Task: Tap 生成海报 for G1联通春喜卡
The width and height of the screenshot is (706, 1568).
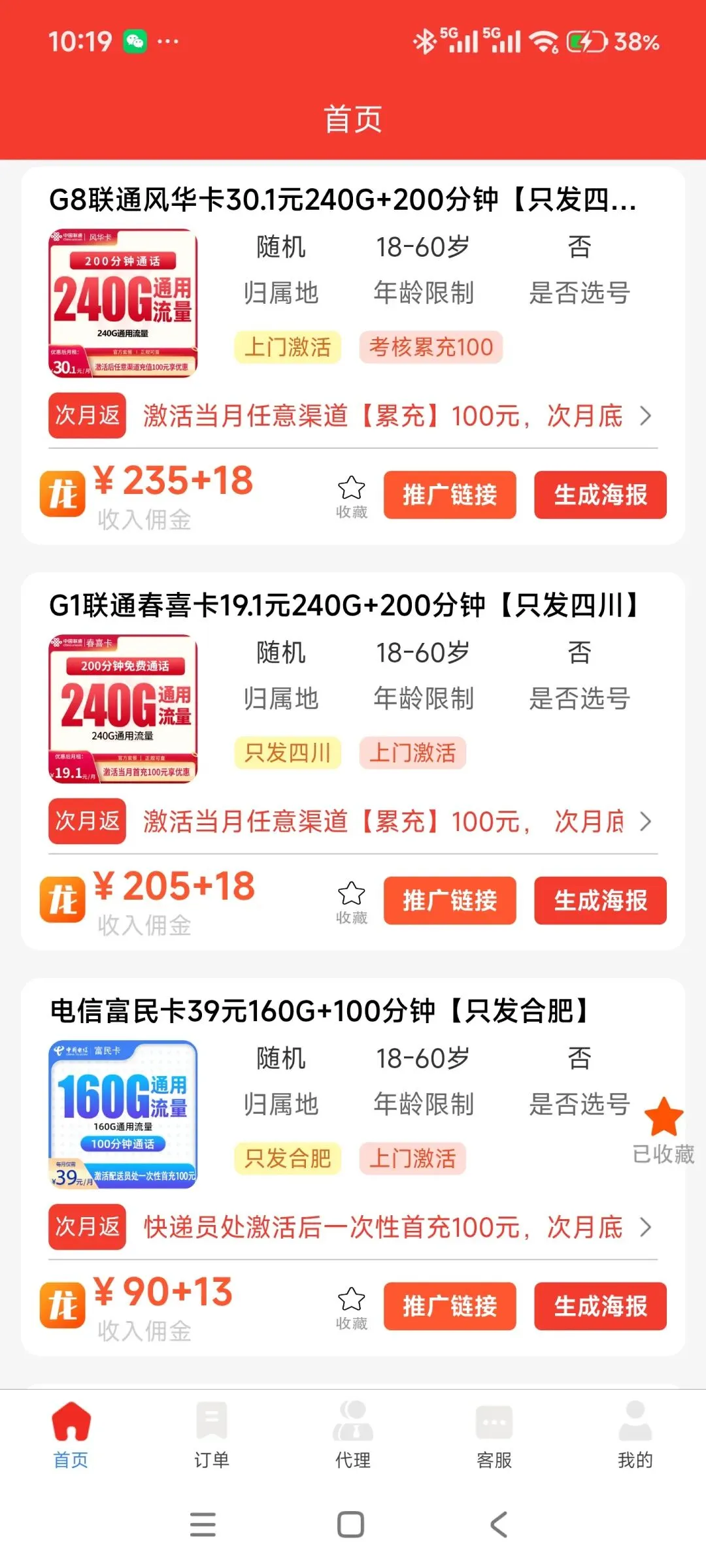Action: (600, 901)
